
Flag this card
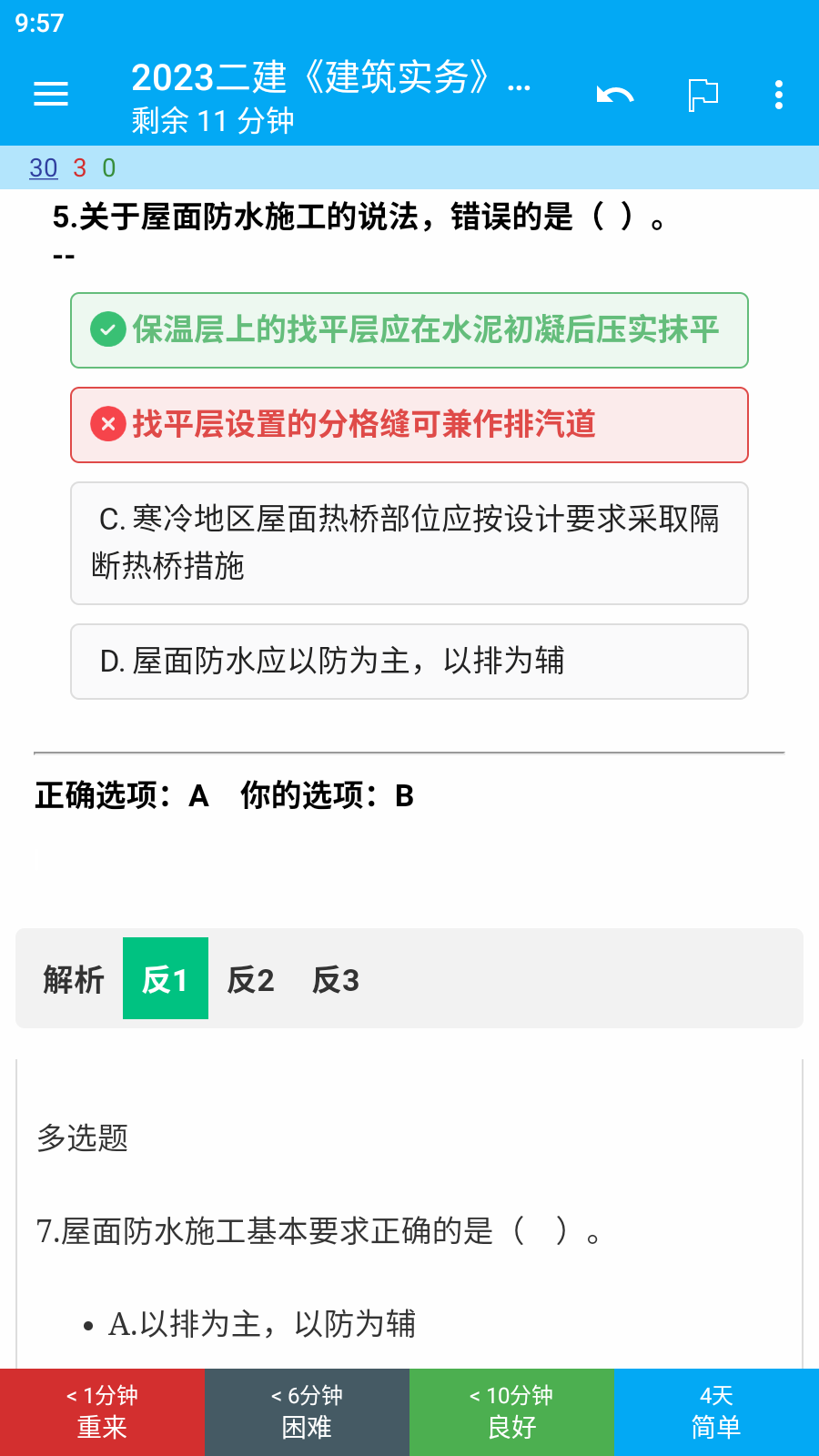point(703,94)
